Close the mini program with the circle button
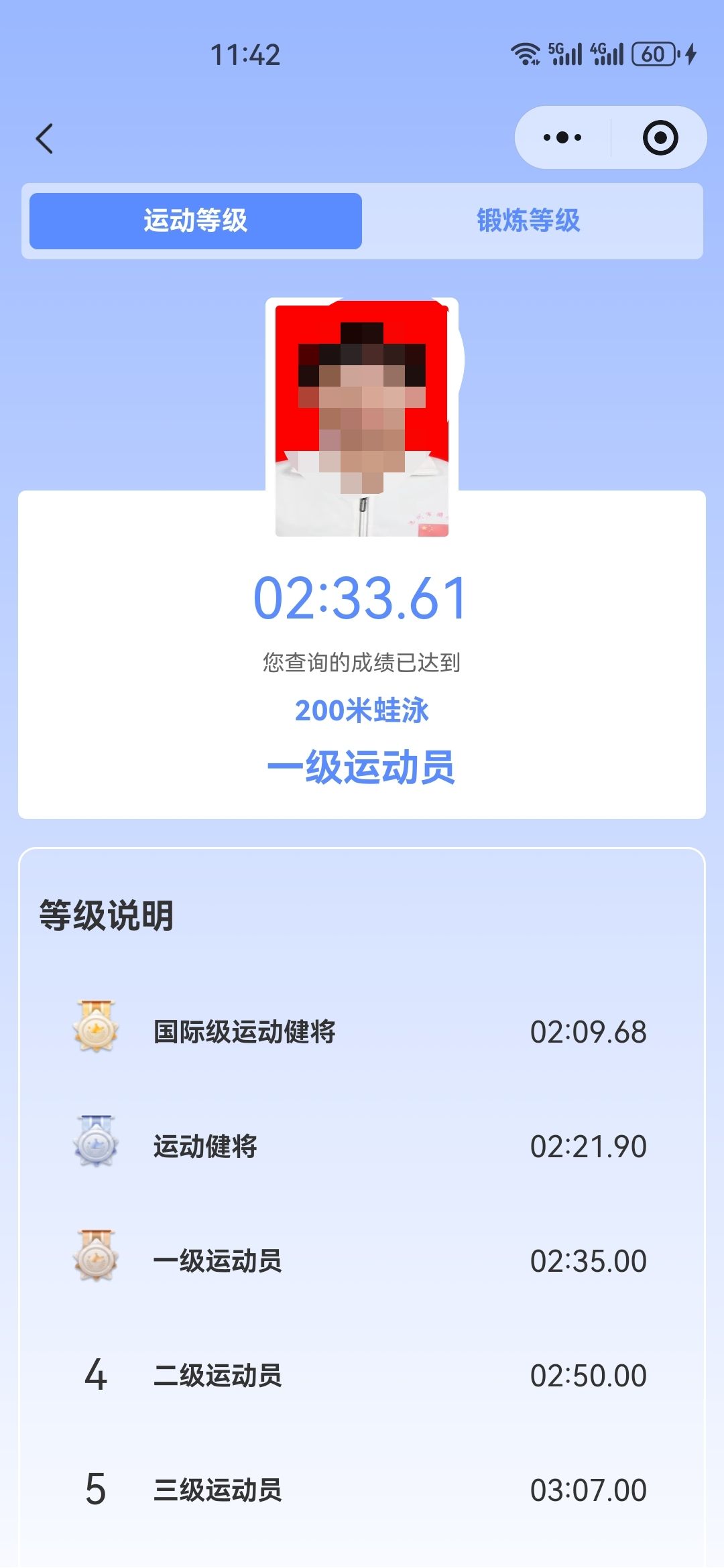 (x=660, y=137)
